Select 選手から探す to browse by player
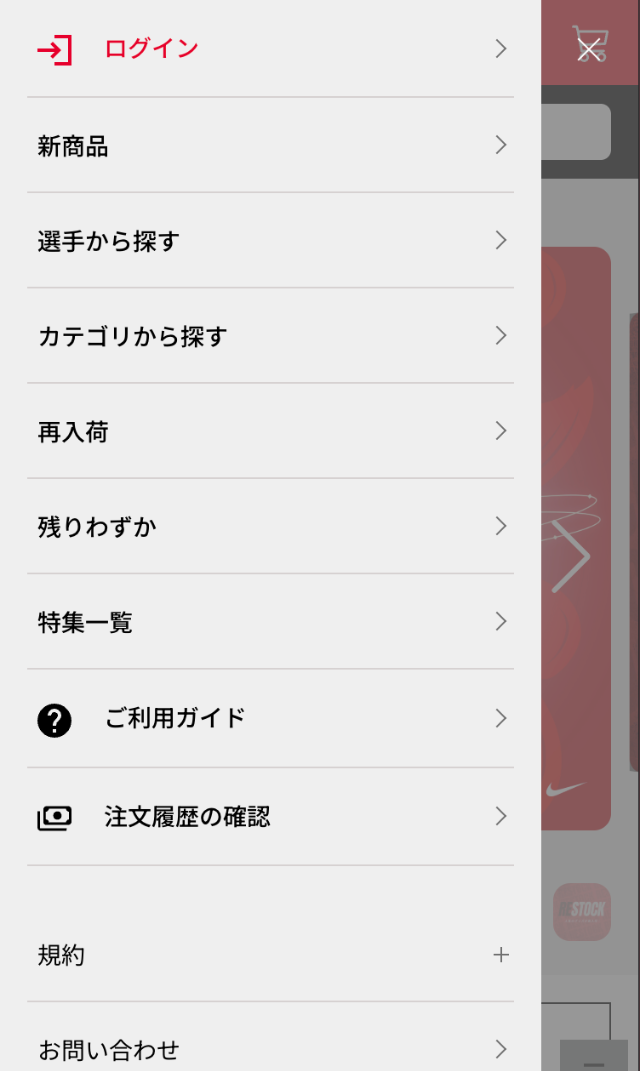Viewport: 640px width, 1071px height. tap(270, 241)
